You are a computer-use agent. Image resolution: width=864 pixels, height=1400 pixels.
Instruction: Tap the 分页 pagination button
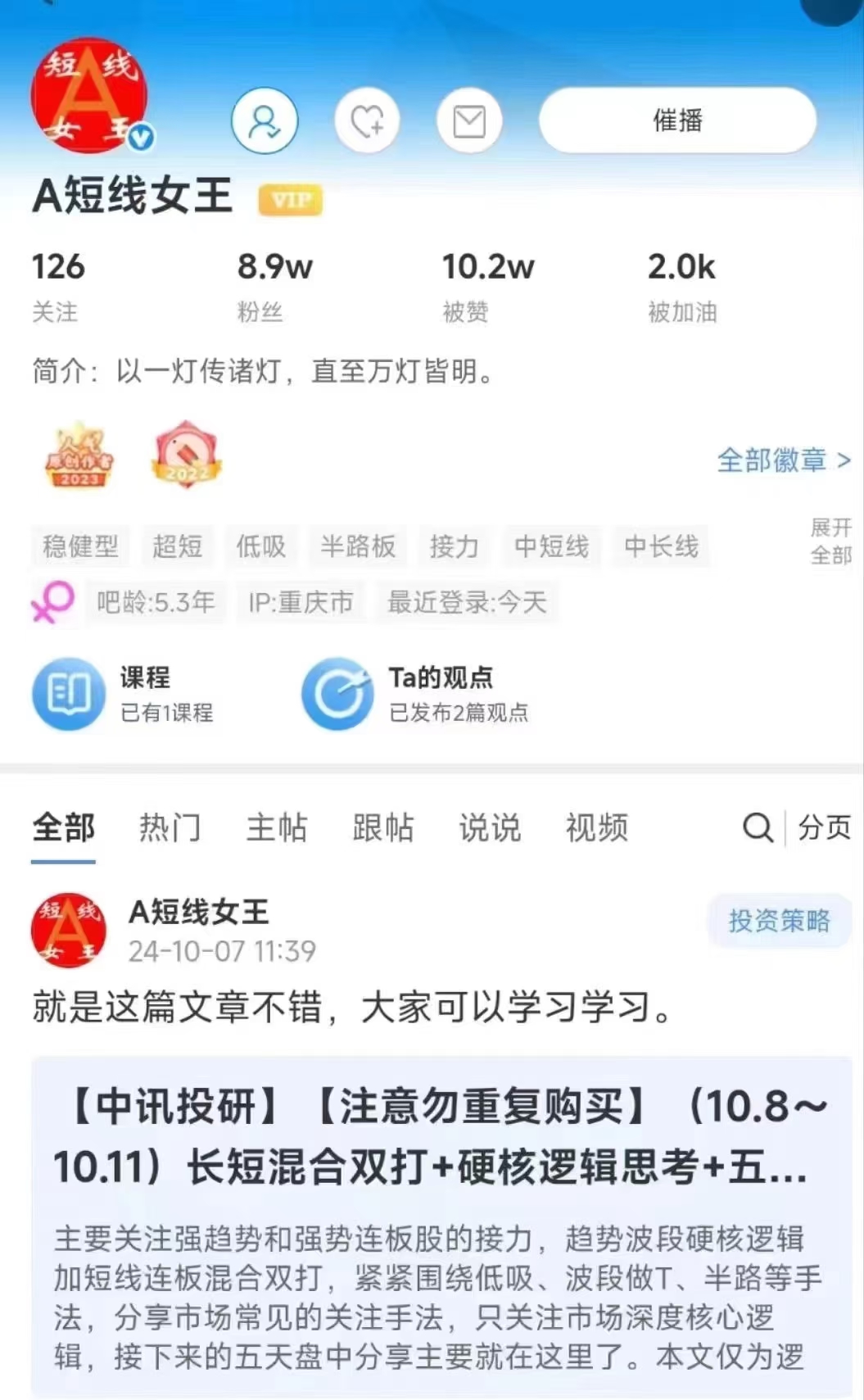click(824, 827)
